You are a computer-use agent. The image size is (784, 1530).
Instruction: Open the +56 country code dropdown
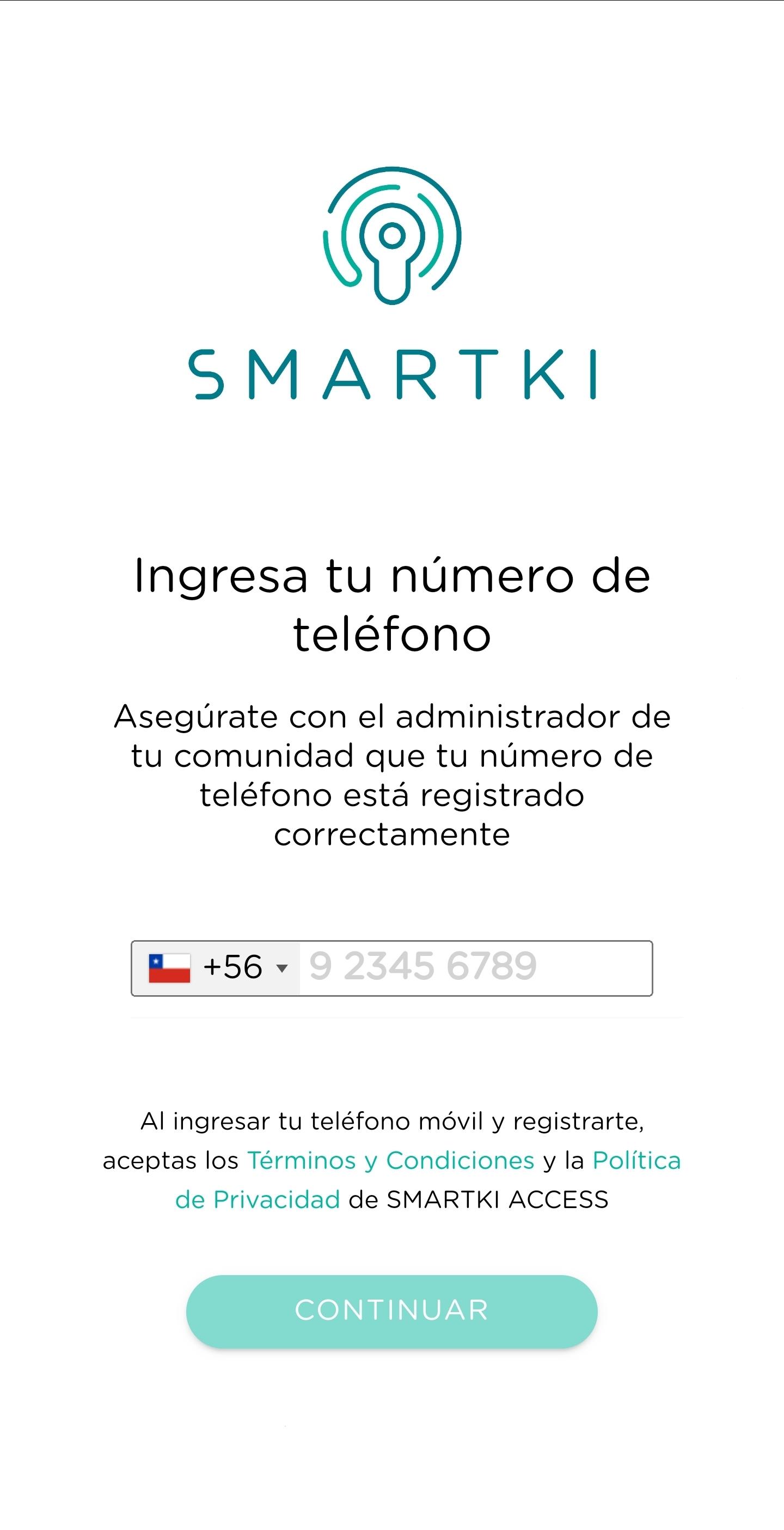click(x=216, y=968)
